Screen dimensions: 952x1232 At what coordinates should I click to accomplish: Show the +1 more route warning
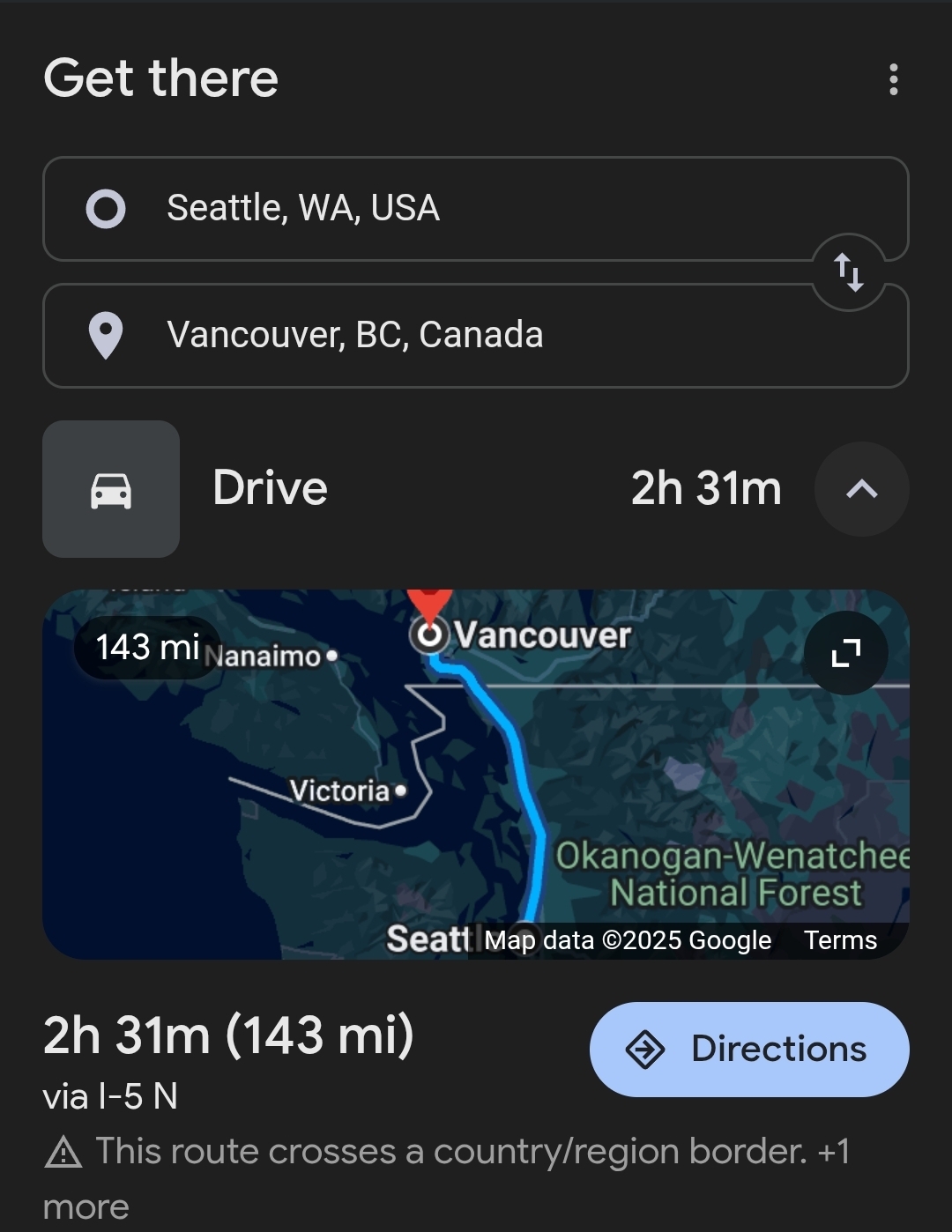click(x=832, y=1152)
